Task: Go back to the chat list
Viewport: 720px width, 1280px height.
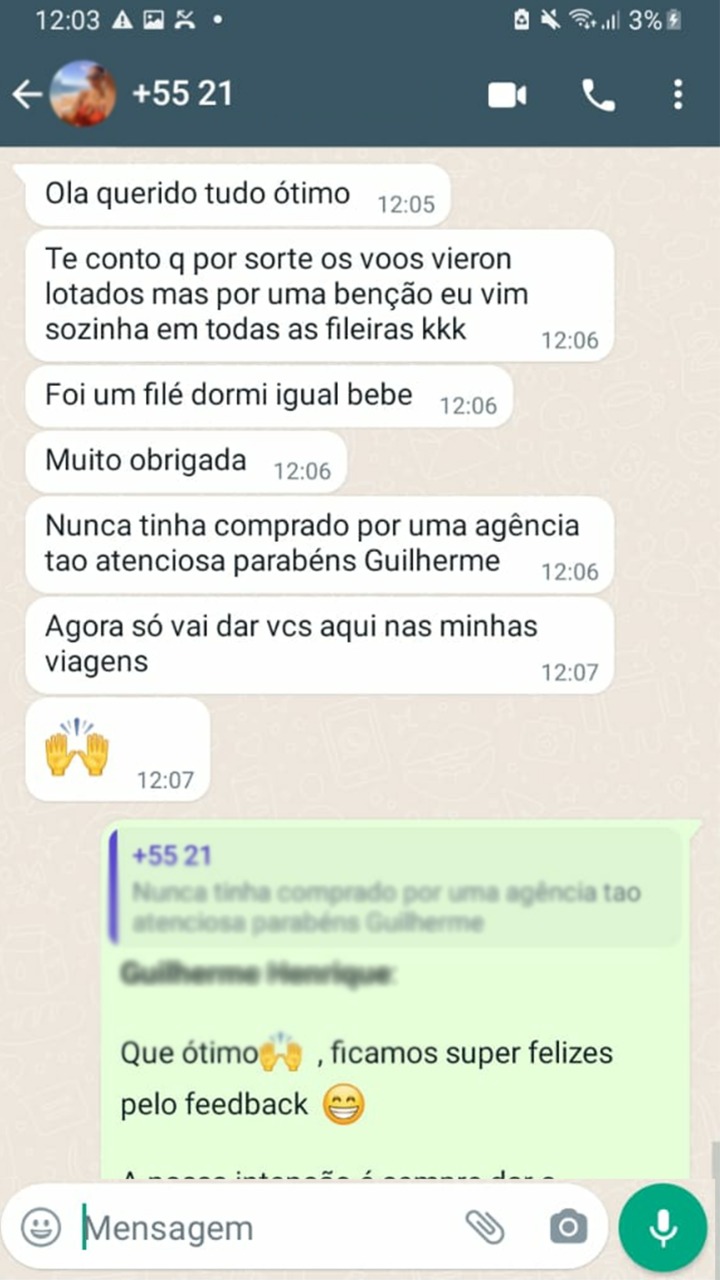Action: tap(27, 95)
